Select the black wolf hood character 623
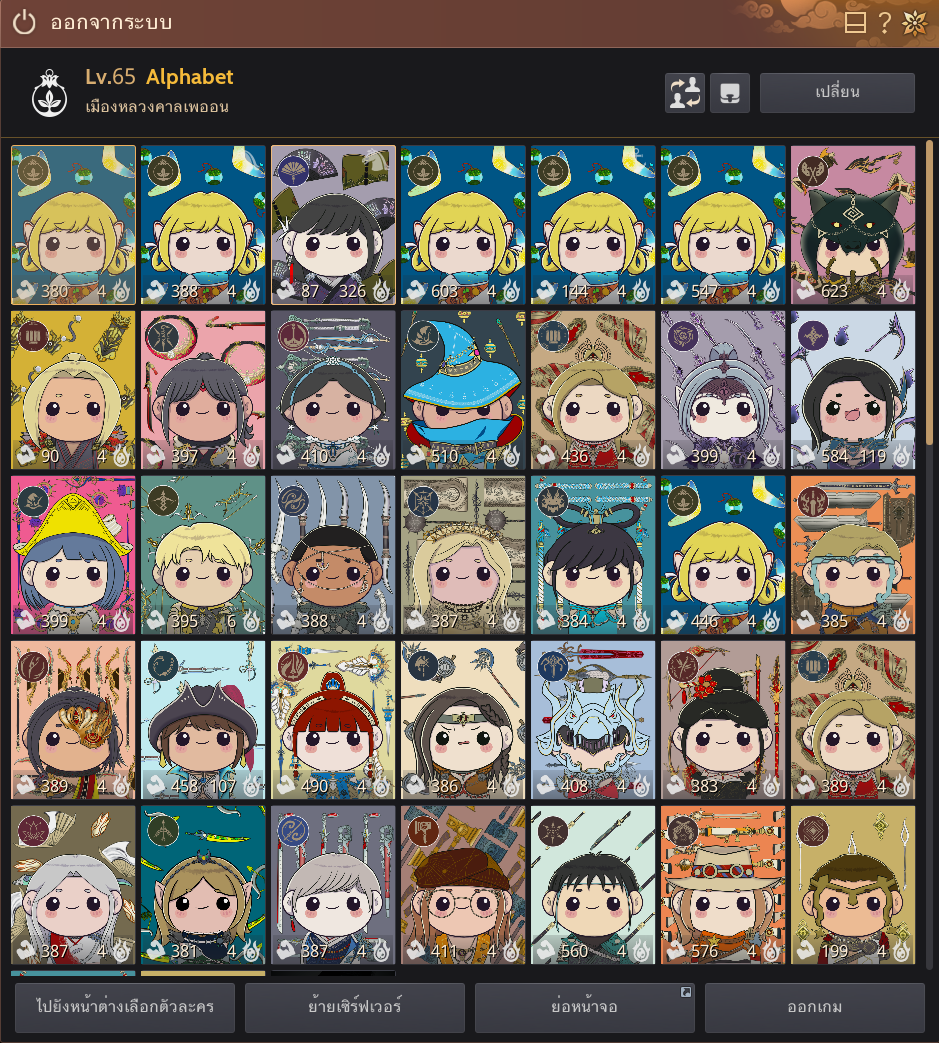 point(853,225)
